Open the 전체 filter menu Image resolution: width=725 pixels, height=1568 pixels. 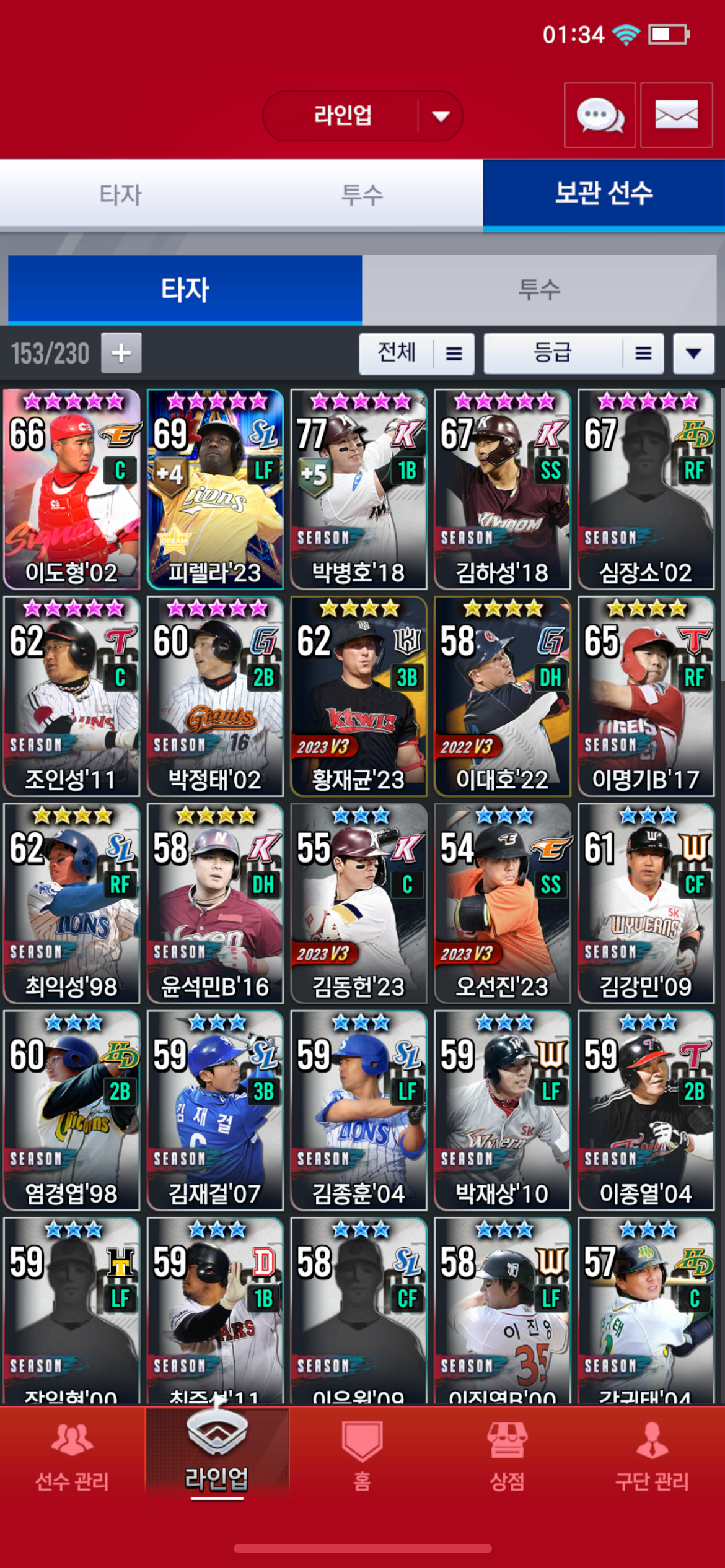click(x=416, y=354)
